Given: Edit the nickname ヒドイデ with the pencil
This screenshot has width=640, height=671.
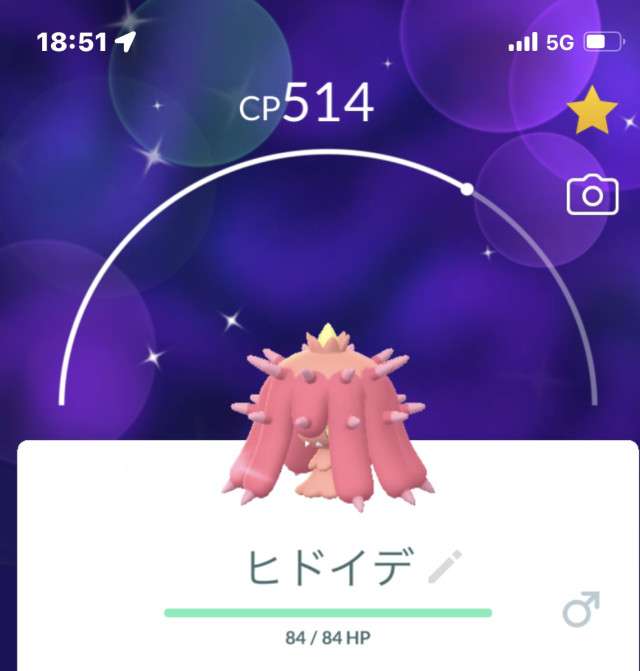Looking at the screenshot, I should click(x=441, y=567).
